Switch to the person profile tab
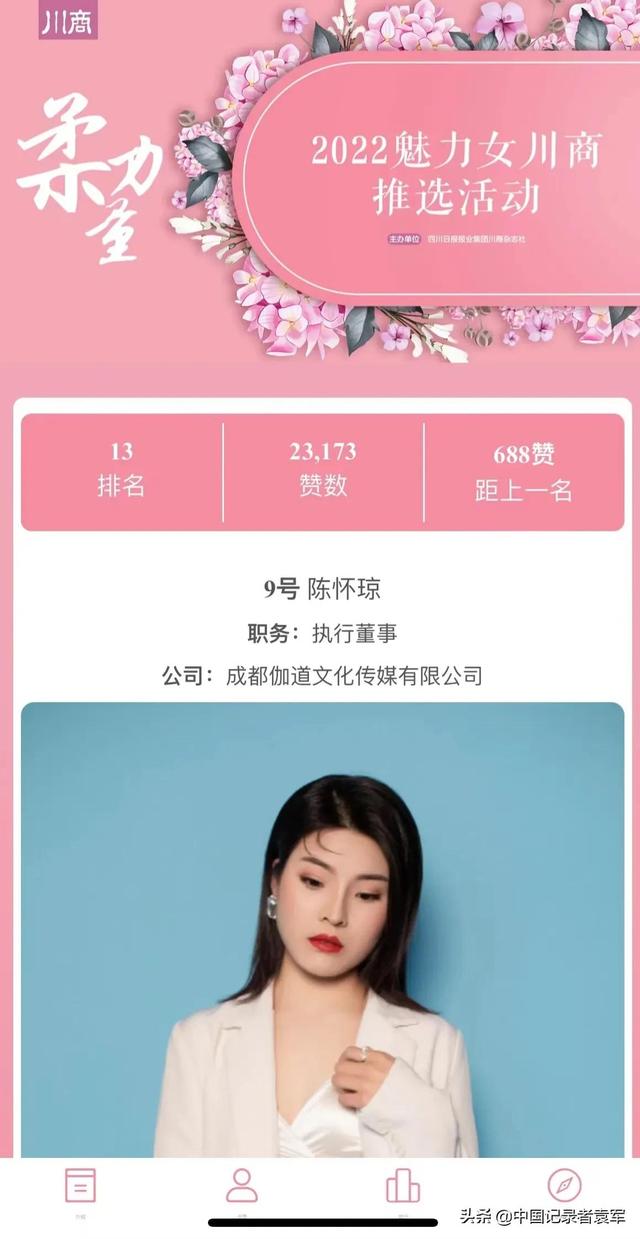 242,1186
